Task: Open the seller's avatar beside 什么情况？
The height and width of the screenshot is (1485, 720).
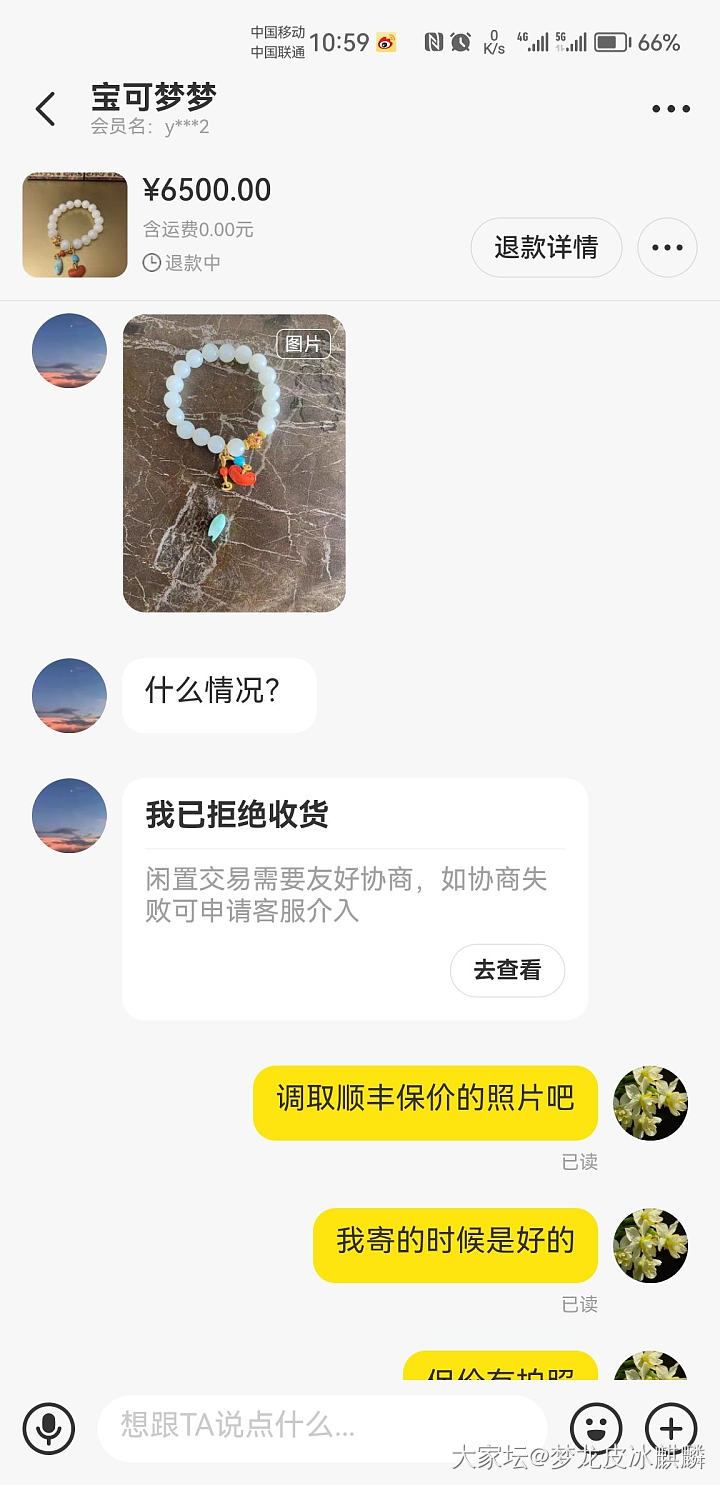Action: click(x=69, y=695)
